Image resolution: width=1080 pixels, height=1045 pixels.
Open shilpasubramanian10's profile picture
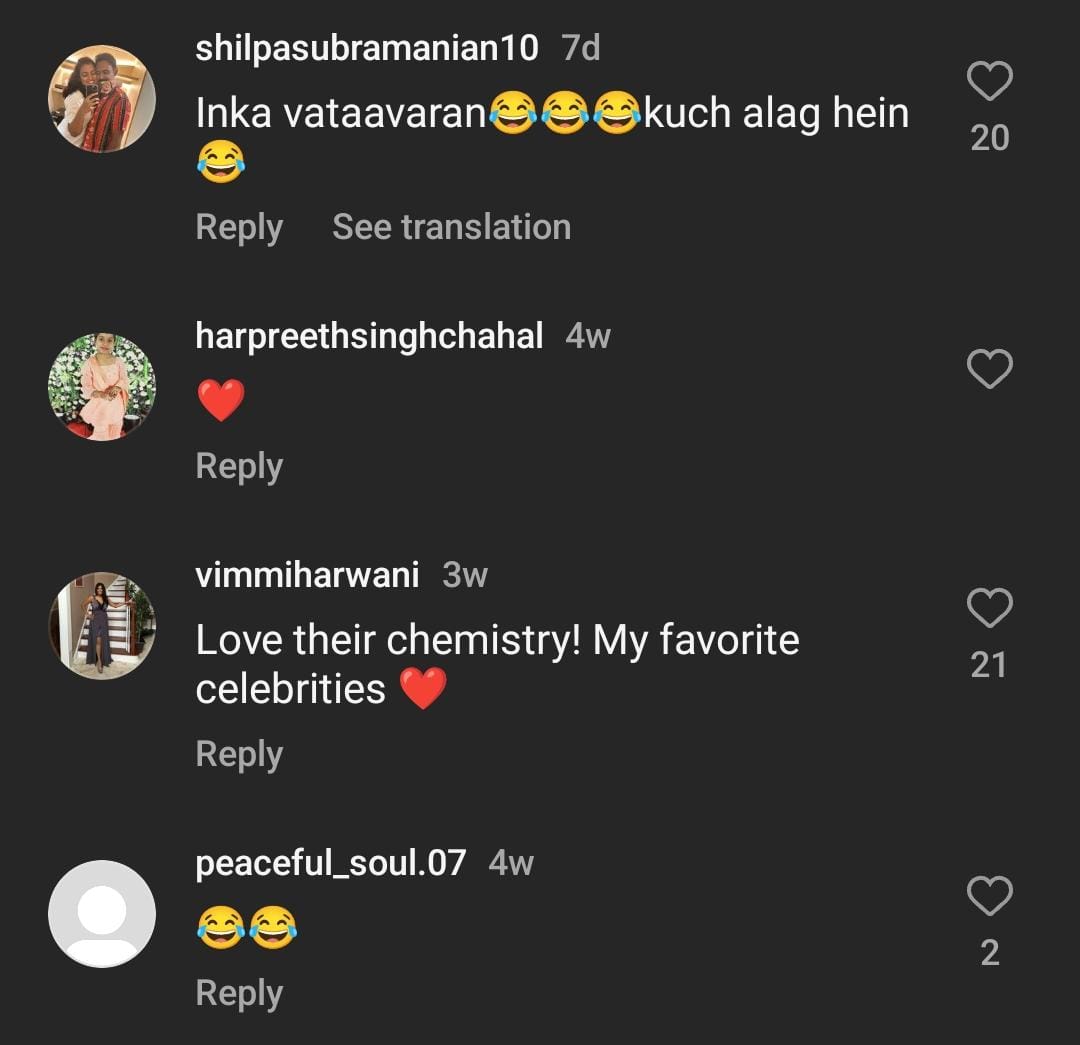(102, 99)
